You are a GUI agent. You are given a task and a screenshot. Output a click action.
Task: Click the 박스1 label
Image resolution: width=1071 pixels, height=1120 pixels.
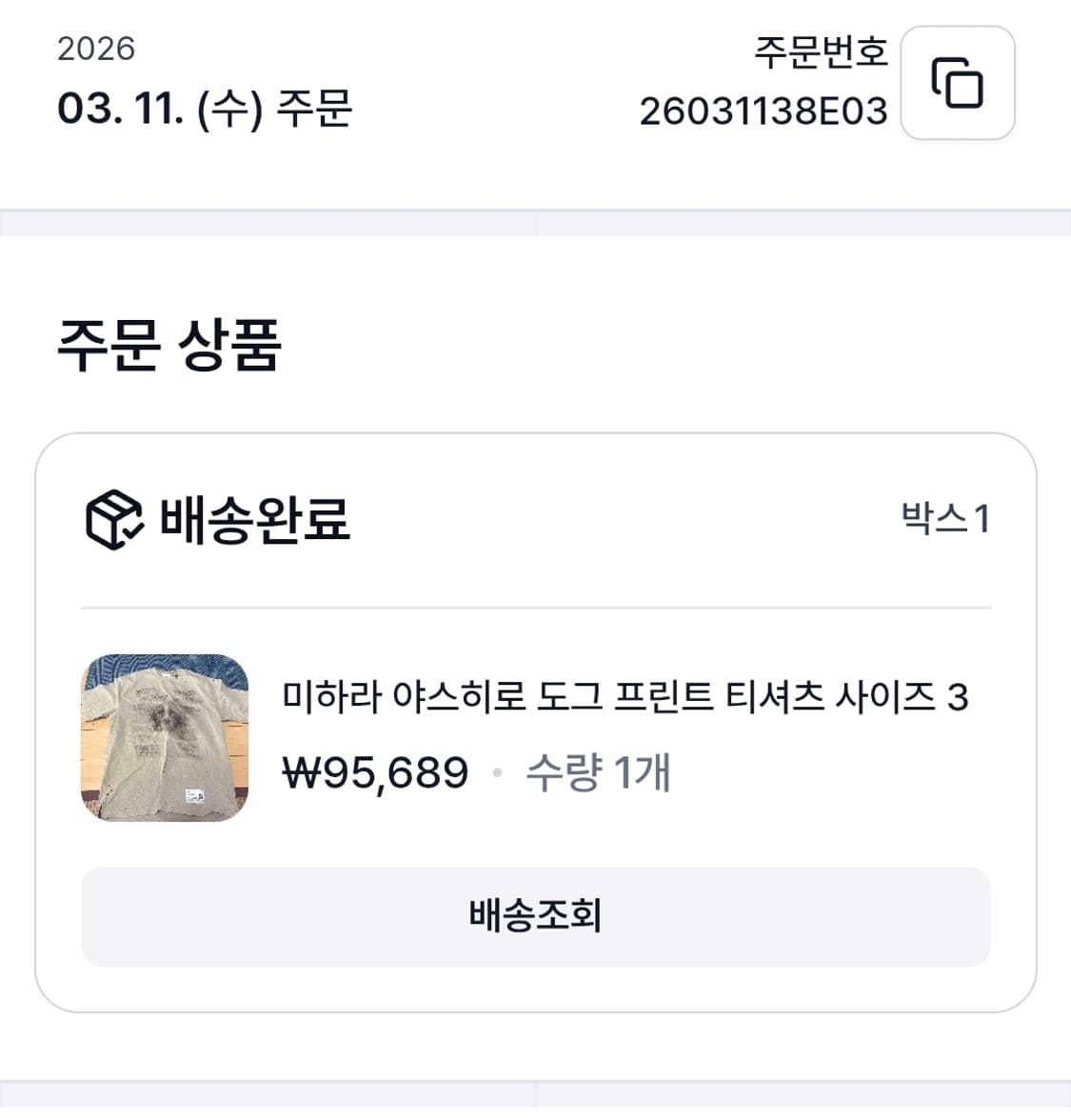pos(944,519)
